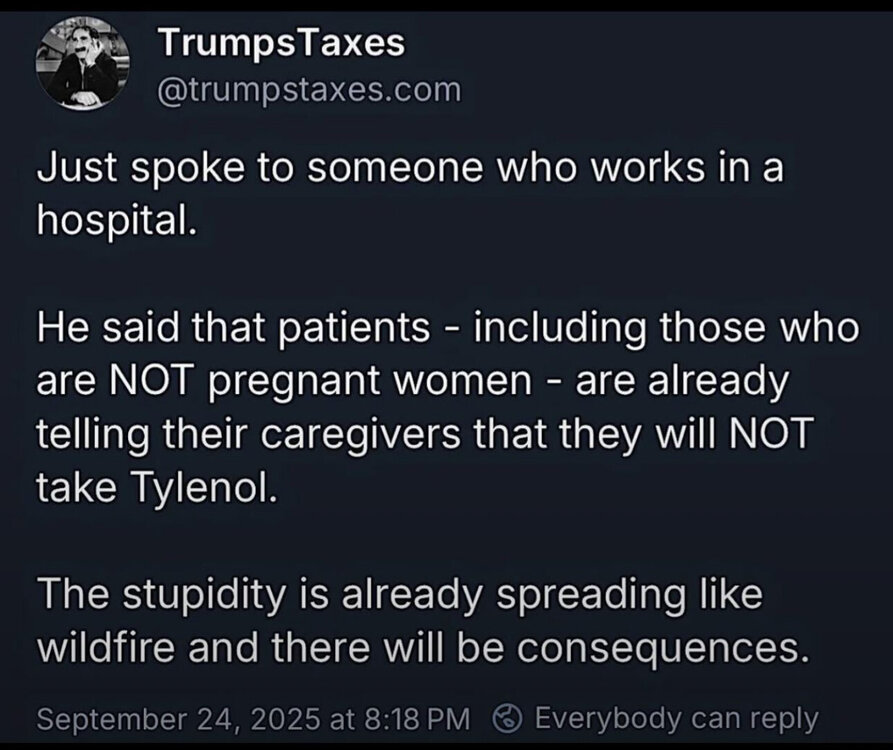The width and height of the screenshot is (893, 750).
Task: Open the @trumpstaxes.com handle
Action: tap(309, 91)
